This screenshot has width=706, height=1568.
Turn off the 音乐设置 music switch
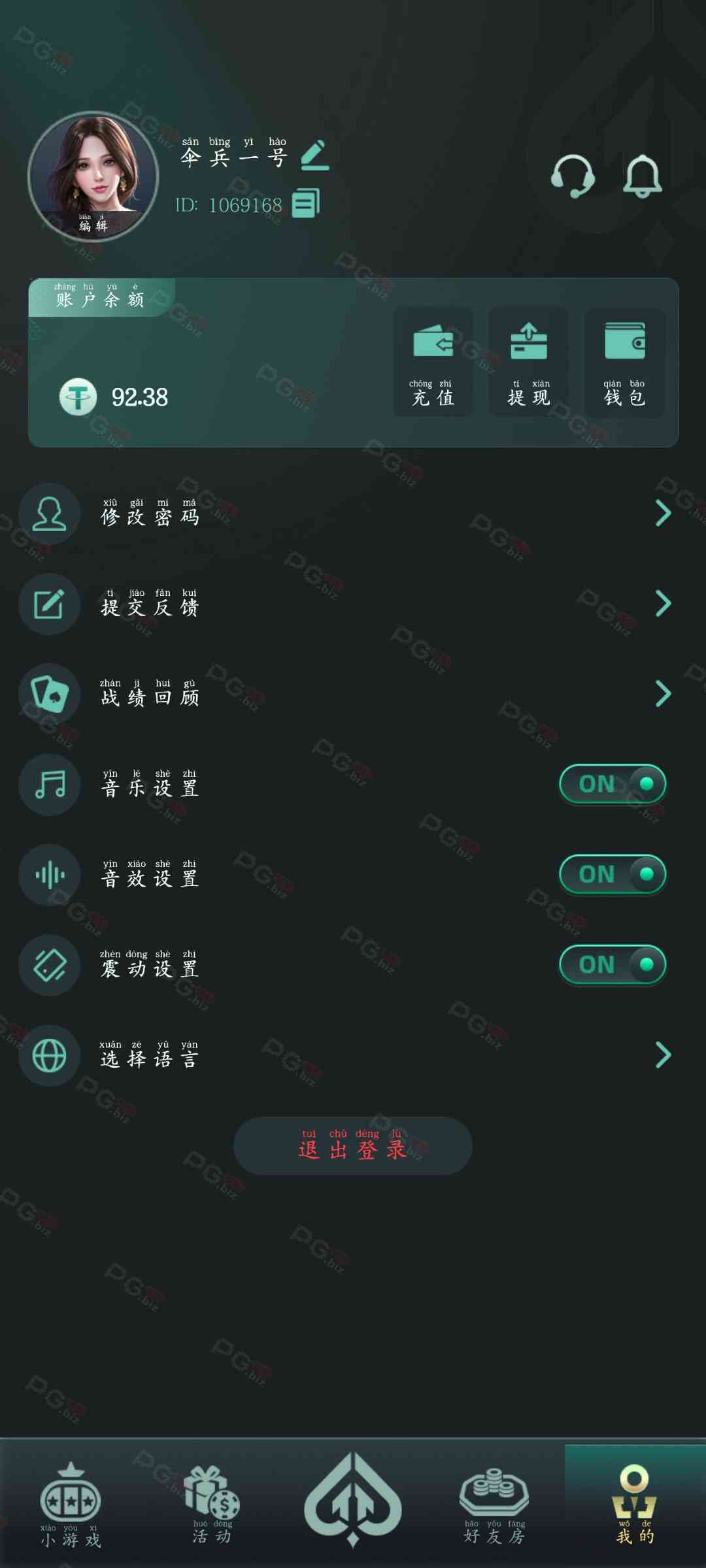[613, 784]
